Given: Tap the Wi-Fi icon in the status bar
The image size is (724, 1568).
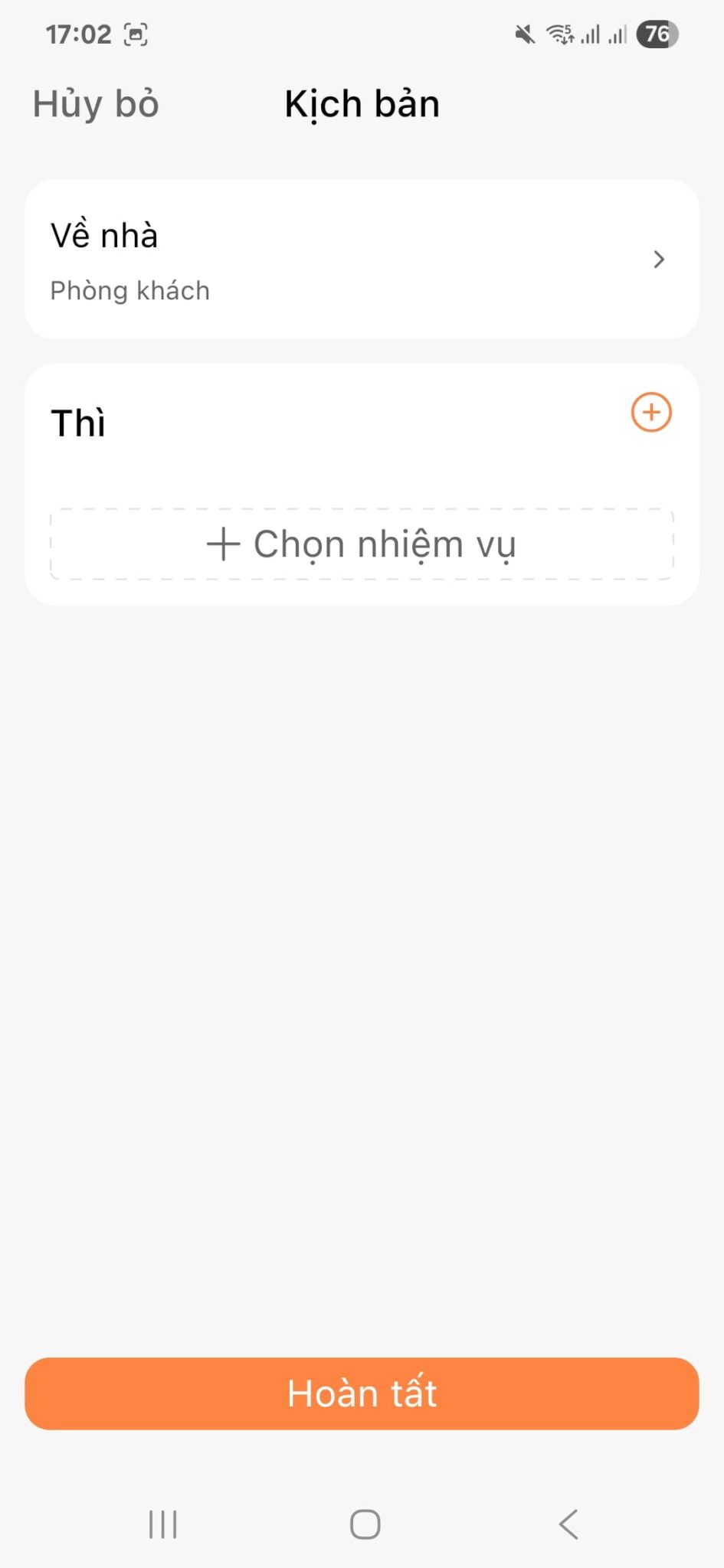Looking at the screenshot, I should point(559,34).
